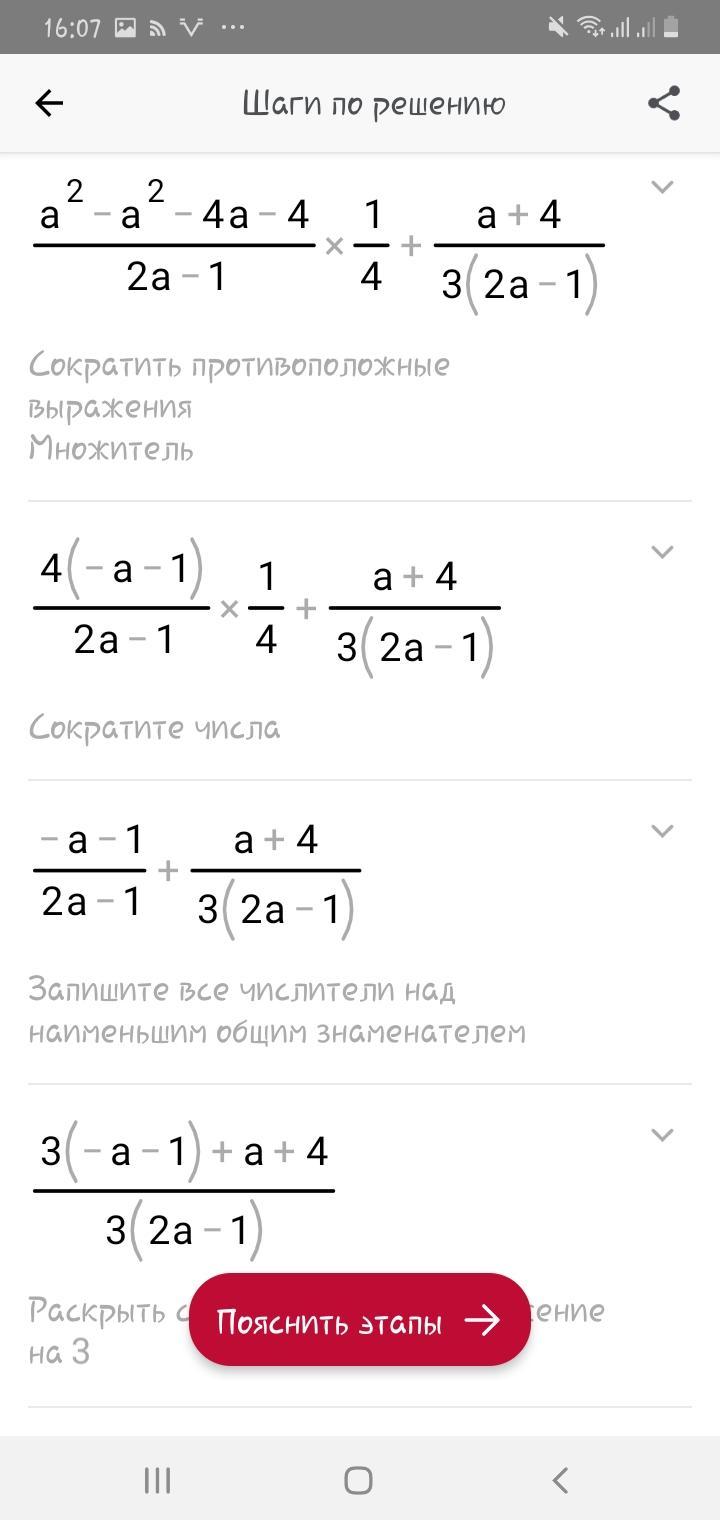Image resolution: width=720 pixels, height=1520 pixels.
Task: Tap the 'Пояснить этапы' button
Action: tap(359, 1320)
